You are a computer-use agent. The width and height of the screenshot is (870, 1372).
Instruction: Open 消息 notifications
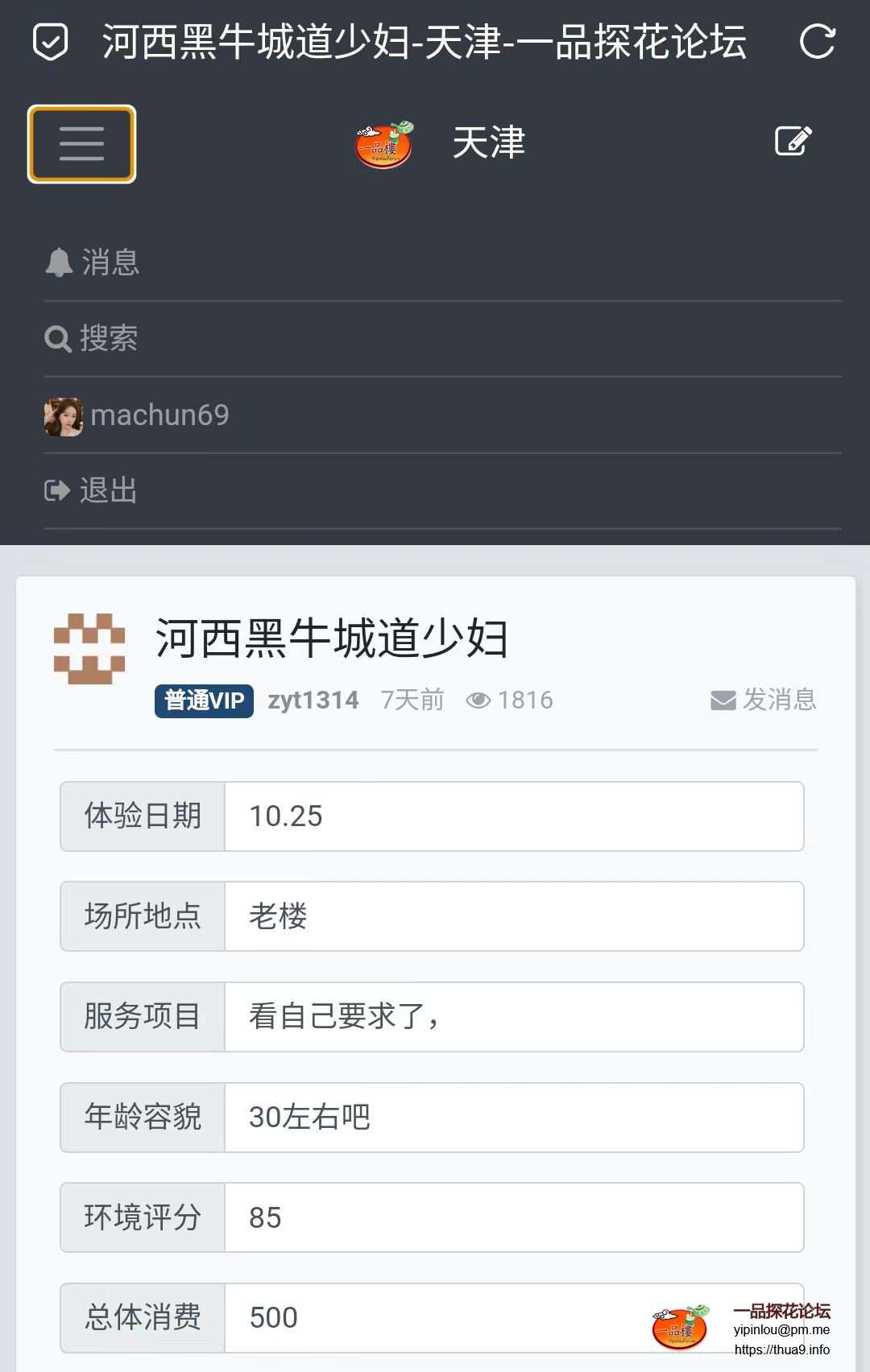(x=93, y=262)
